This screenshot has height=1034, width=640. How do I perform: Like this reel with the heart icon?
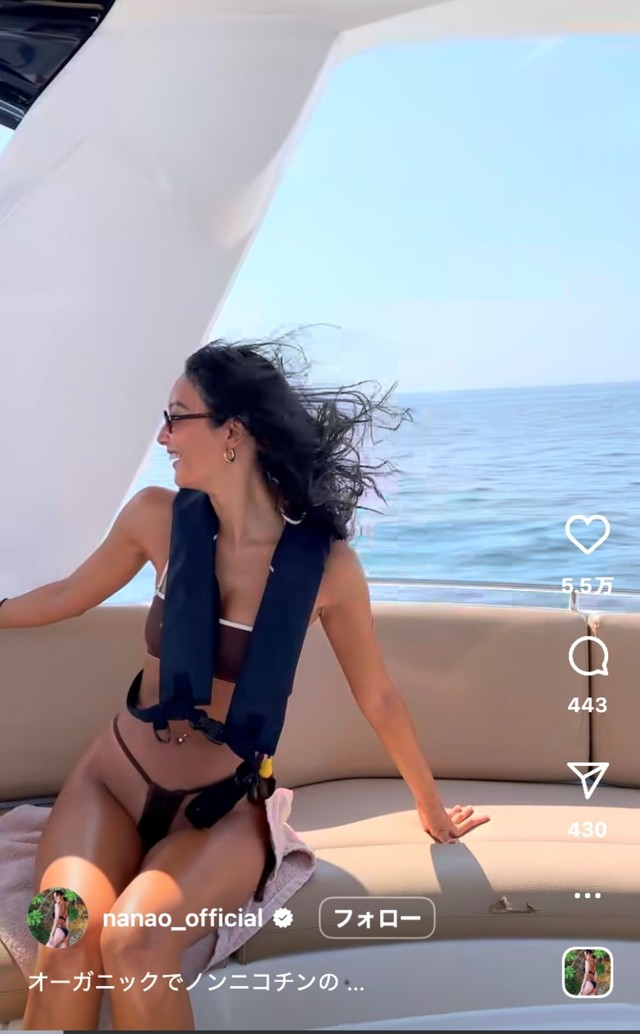tap(587, 534)
